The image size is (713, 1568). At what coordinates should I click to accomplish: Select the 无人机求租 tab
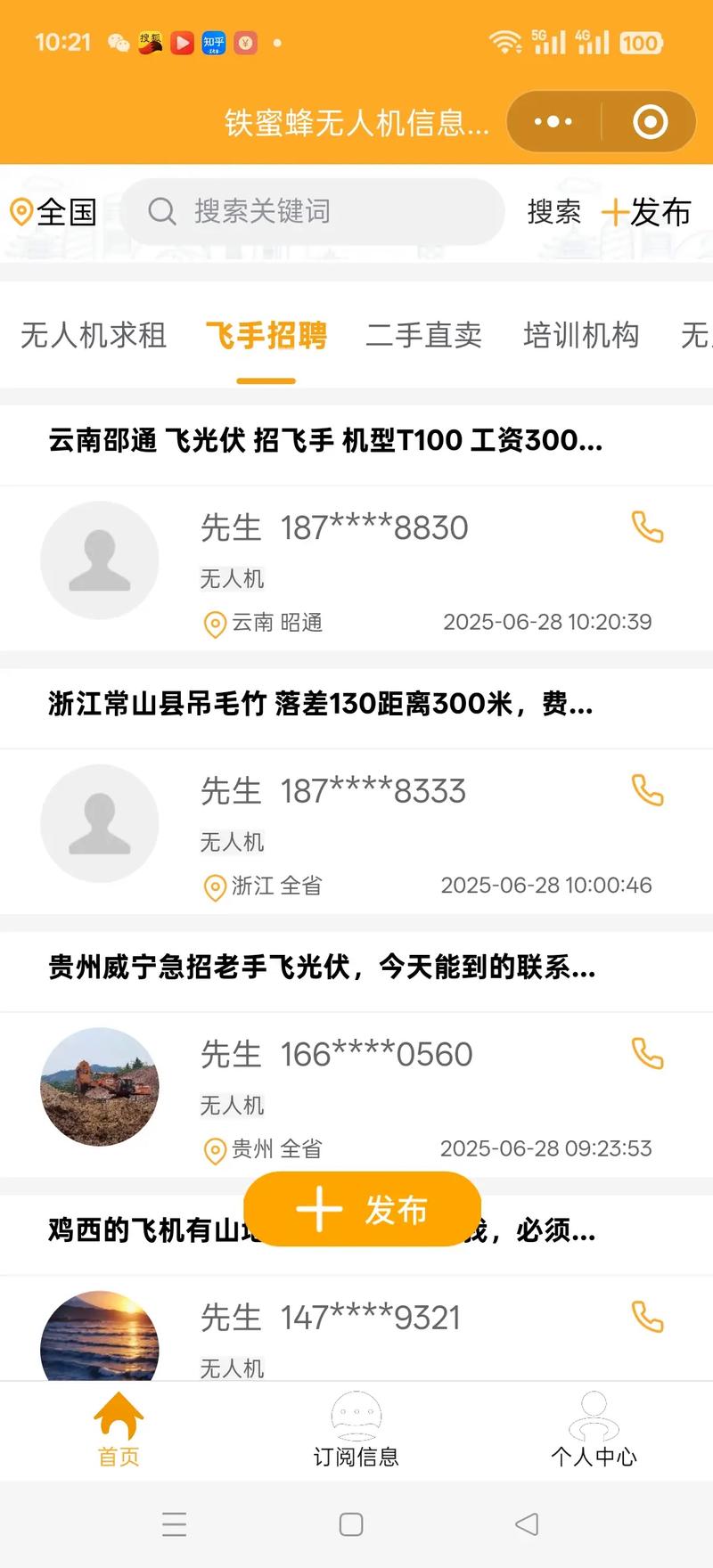click(x=92, y=337)
